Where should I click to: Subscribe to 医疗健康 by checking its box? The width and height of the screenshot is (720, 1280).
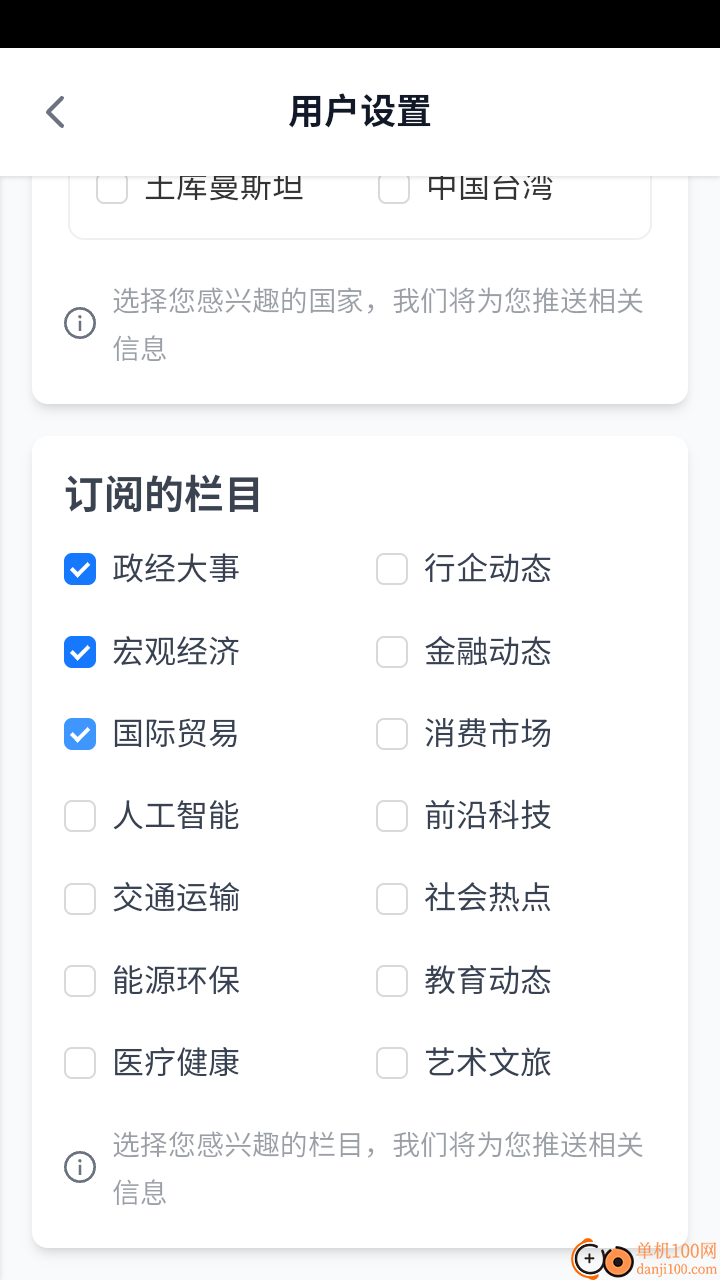point(79,1063)
